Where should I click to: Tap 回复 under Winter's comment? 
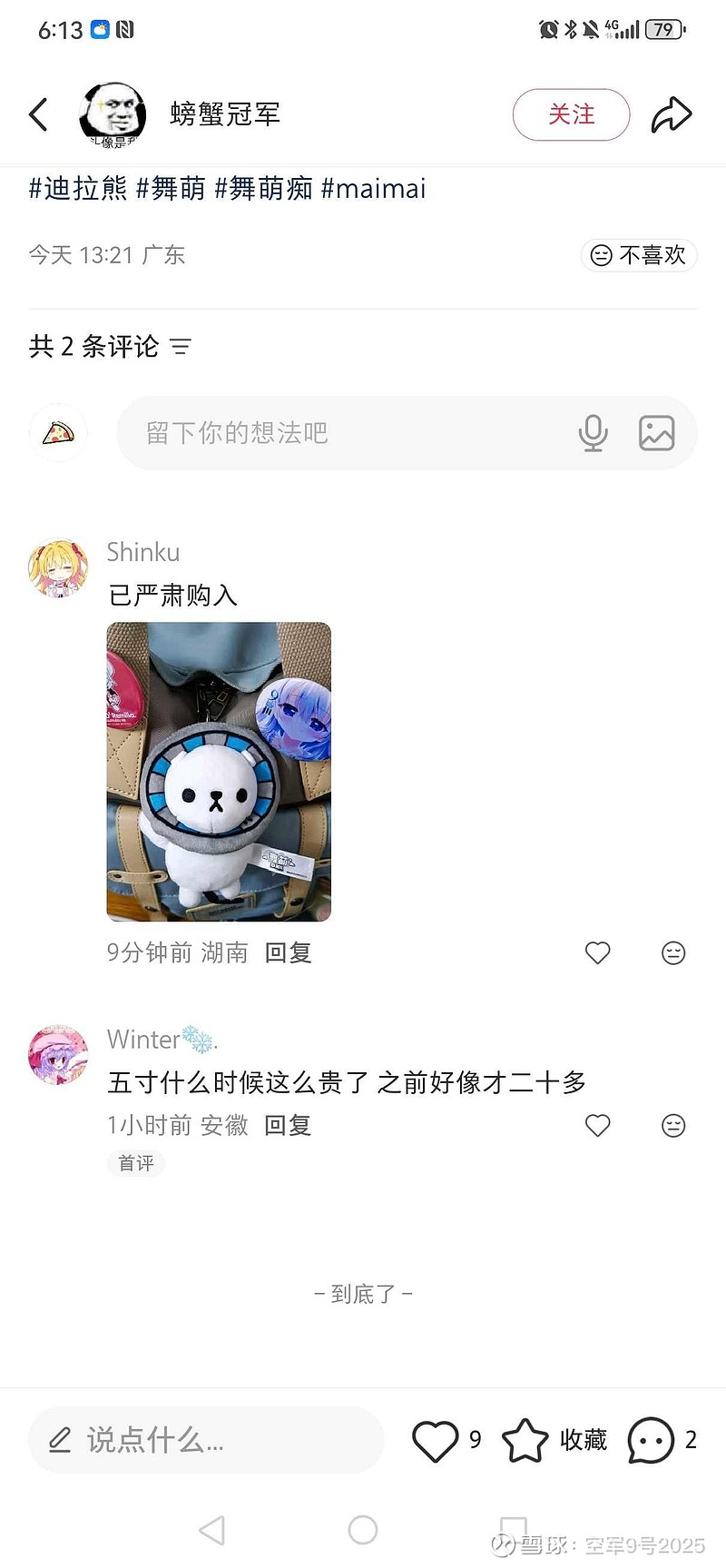coord(287,1125)
